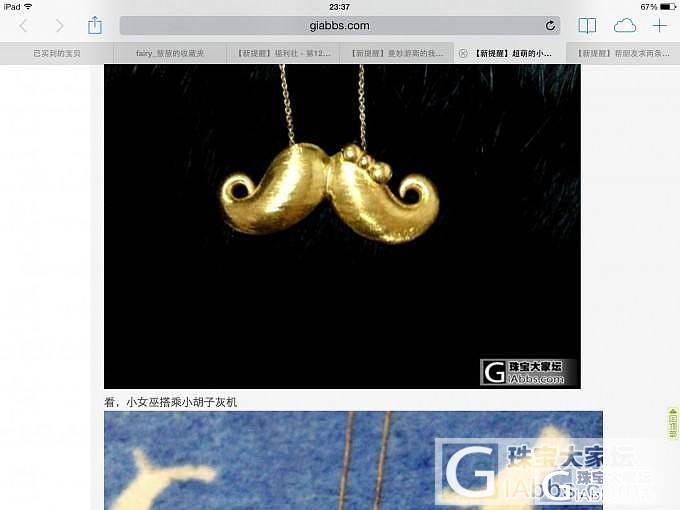Viewport: 680px width, 510px height.
Task: Reload the current page
Action: coord(550,26)
